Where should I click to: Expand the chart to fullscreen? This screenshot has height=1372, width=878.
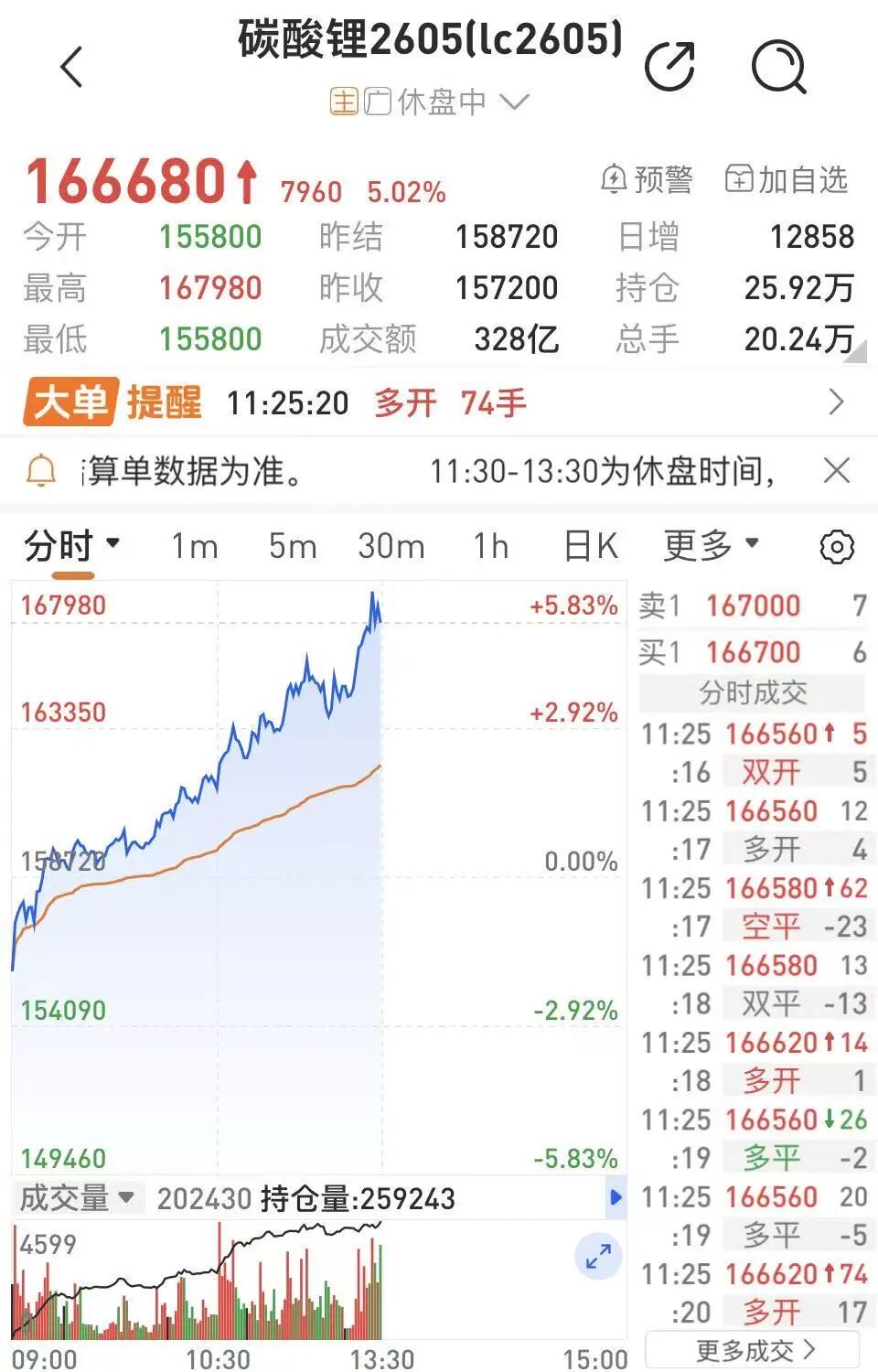click(598, 1257)
